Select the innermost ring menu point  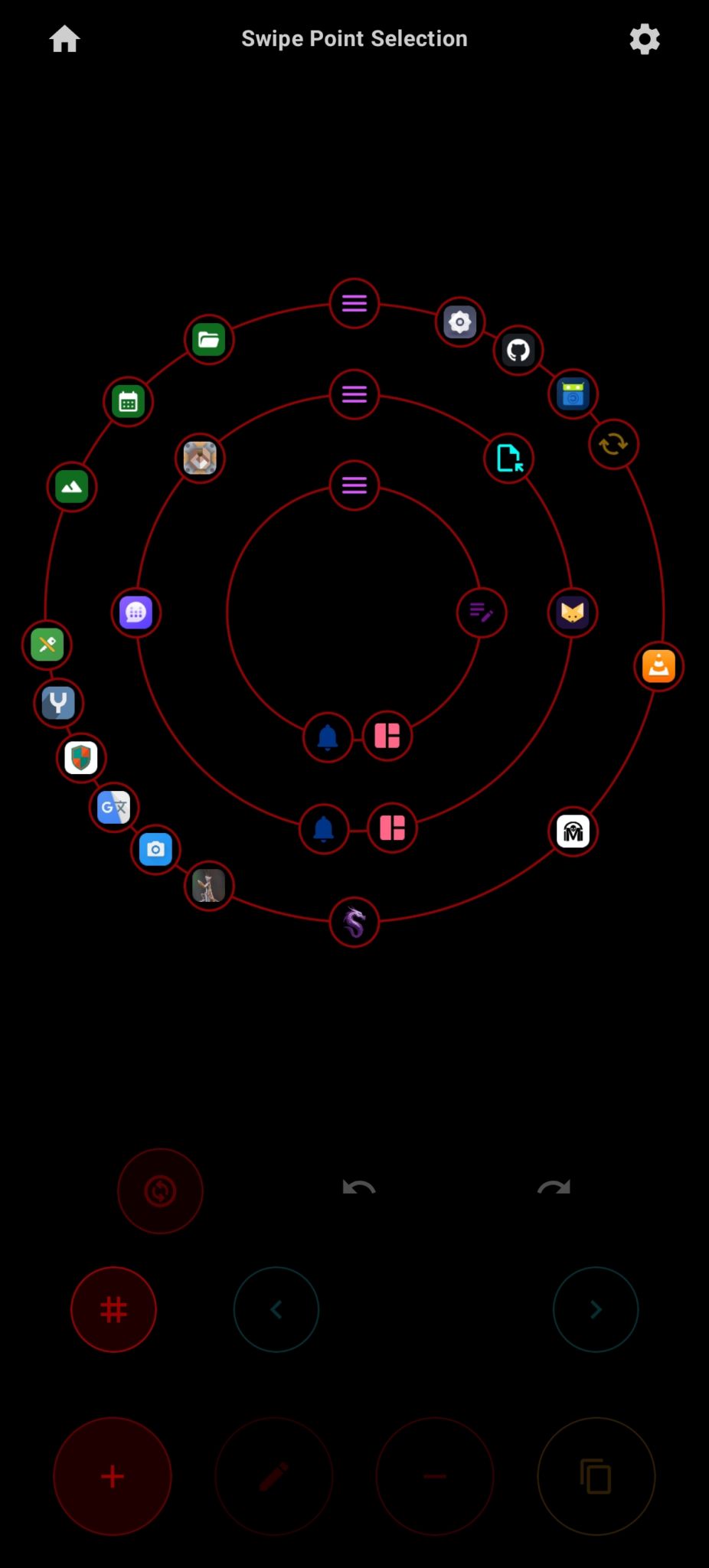(354, 485)
